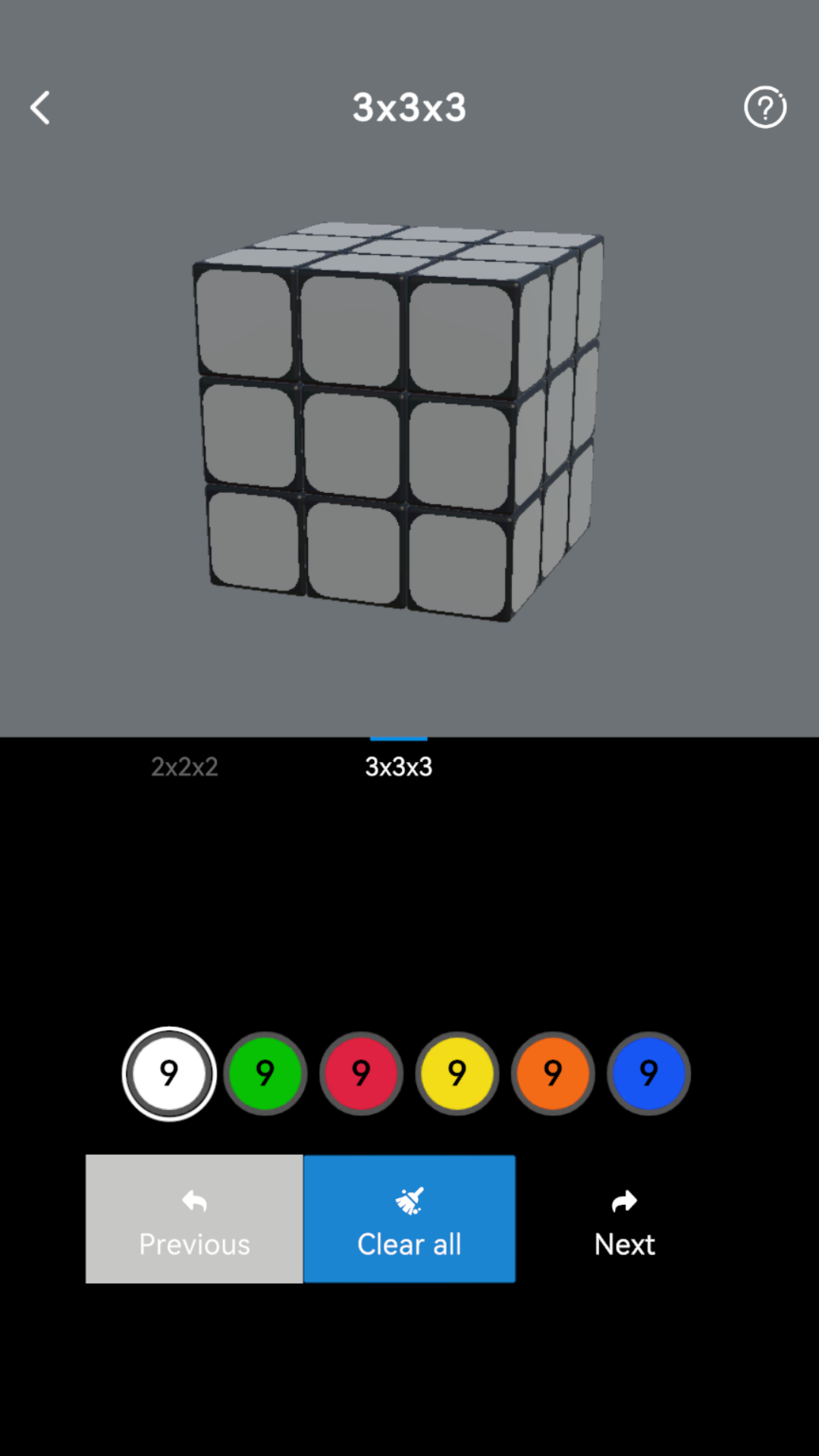
Task: Select the white color with 9 remaining
Action: tap(168, 1074)
